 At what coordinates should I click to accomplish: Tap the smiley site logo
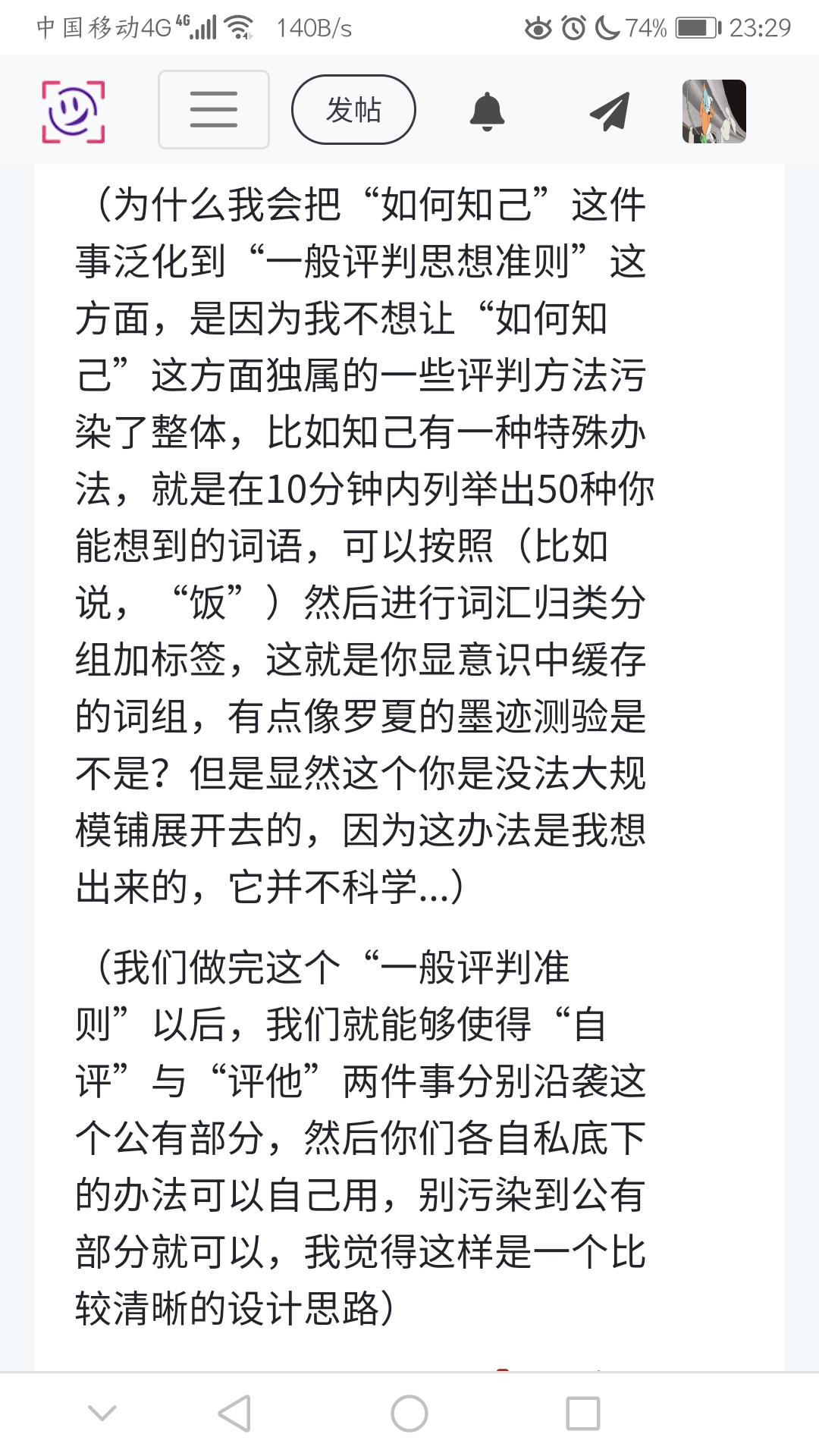click(x=73, y=111)
